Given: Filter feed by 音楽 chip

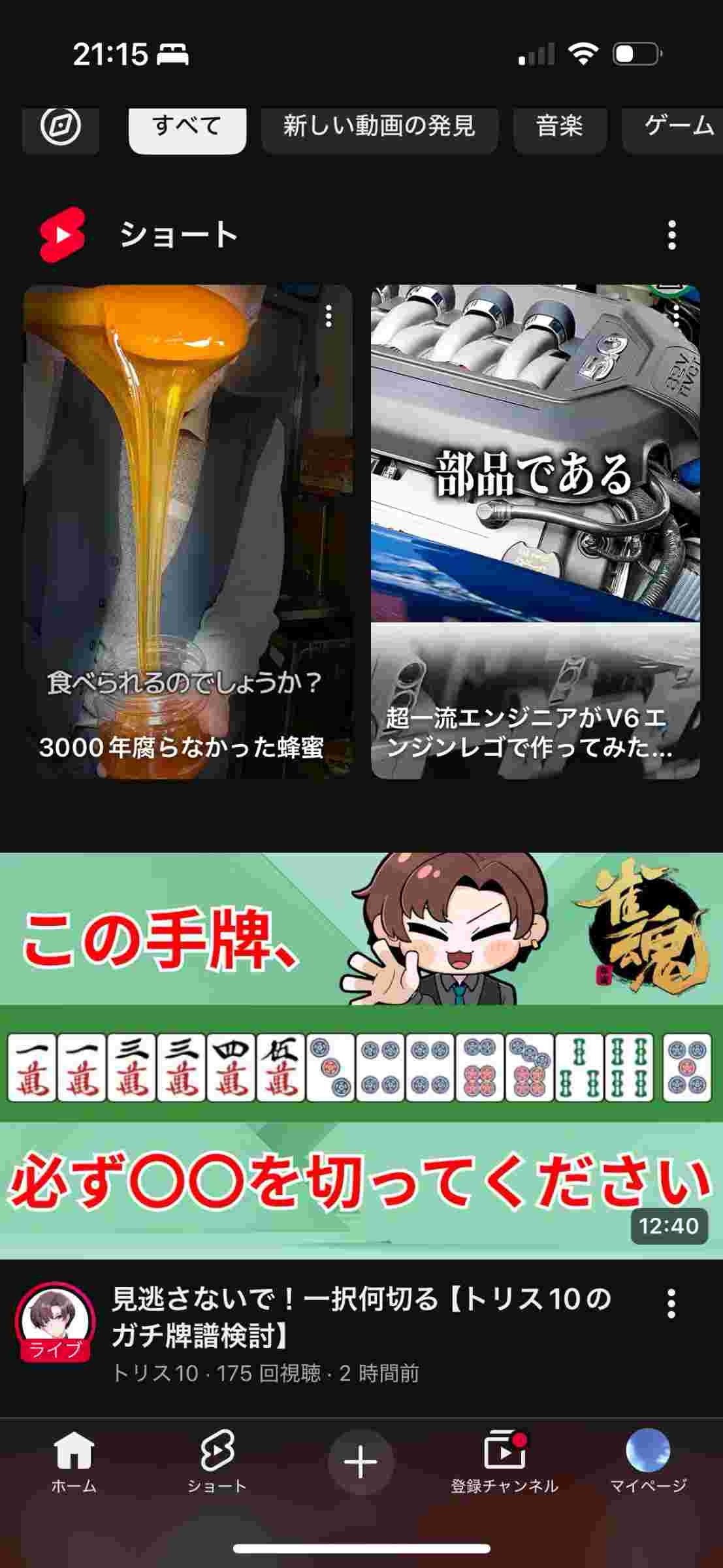Looking at the screenshot, I should click(559, 126).
